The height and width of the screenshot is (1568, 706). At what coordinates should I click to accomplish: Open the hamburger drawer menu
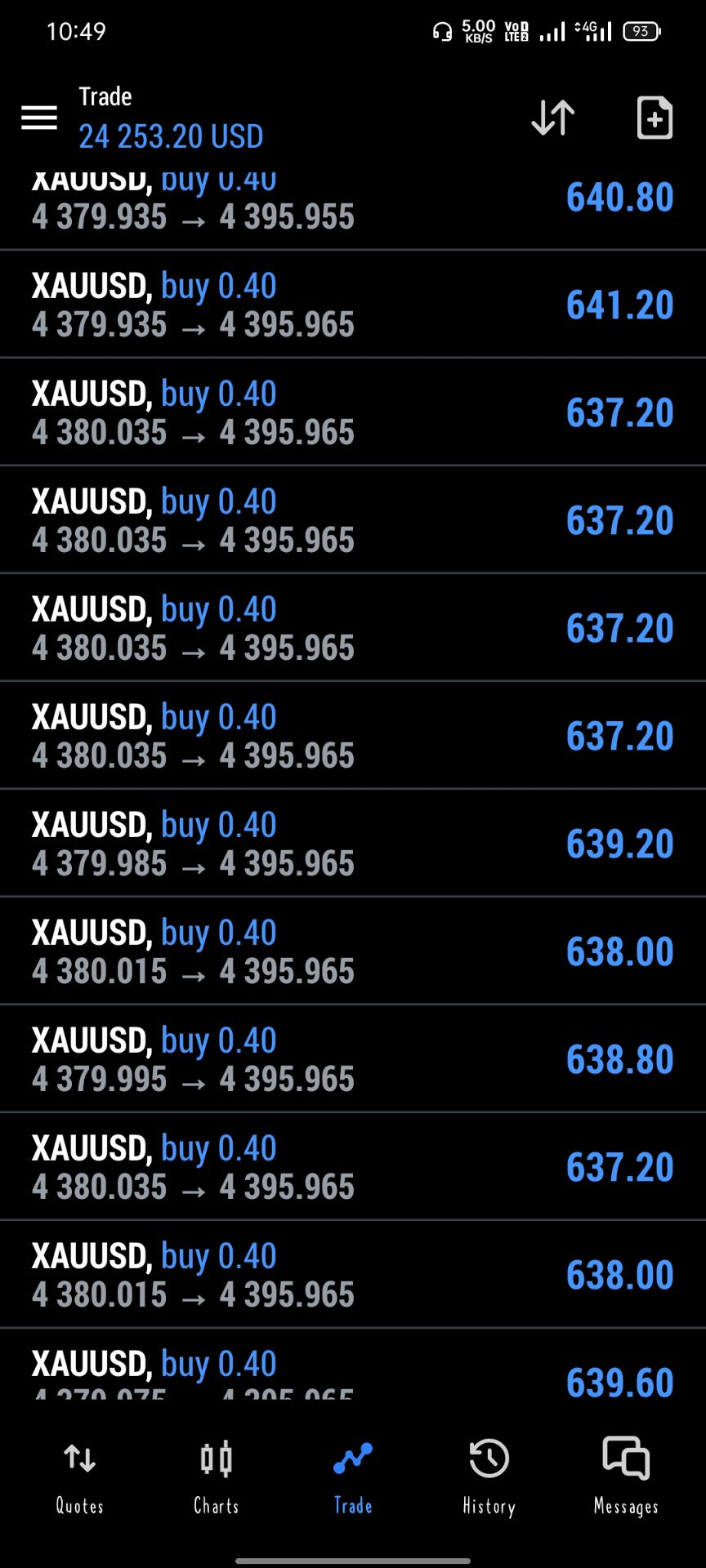coord(39,118)
